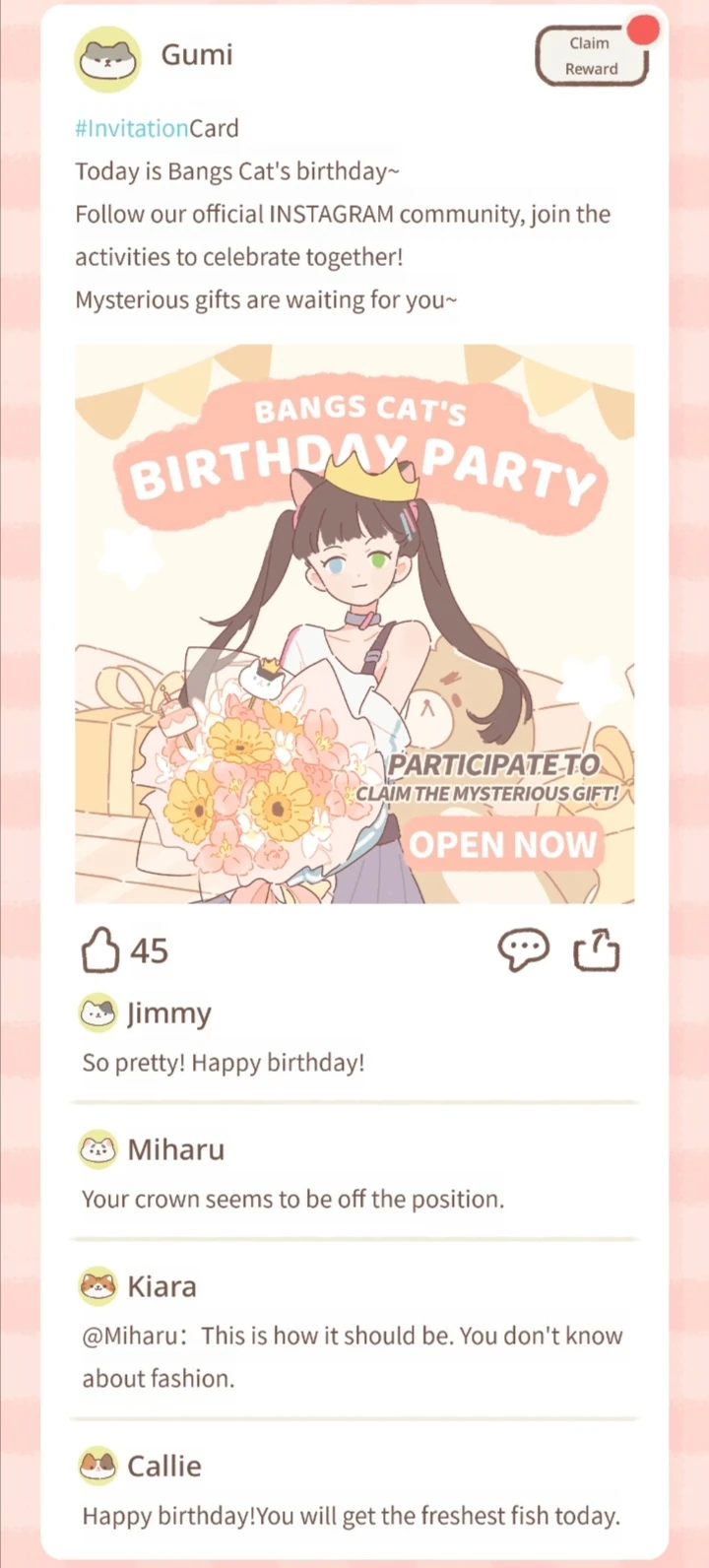Like Gumi's birthday post

pyautogui.click(x=99, y=951)
